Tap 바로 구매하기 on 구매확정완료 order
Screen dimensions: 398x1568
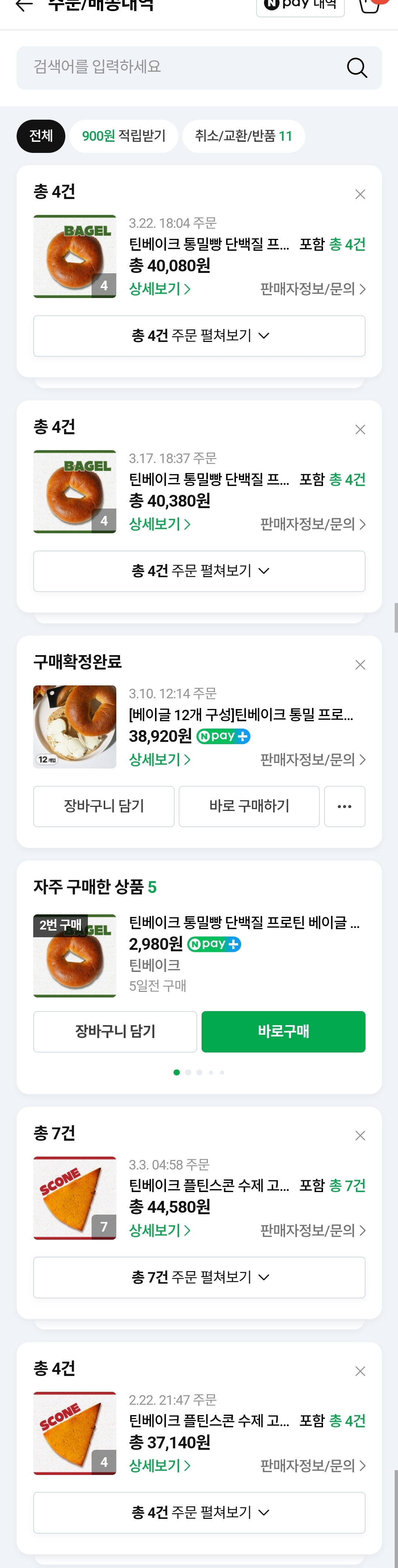(x=249, y=807)
